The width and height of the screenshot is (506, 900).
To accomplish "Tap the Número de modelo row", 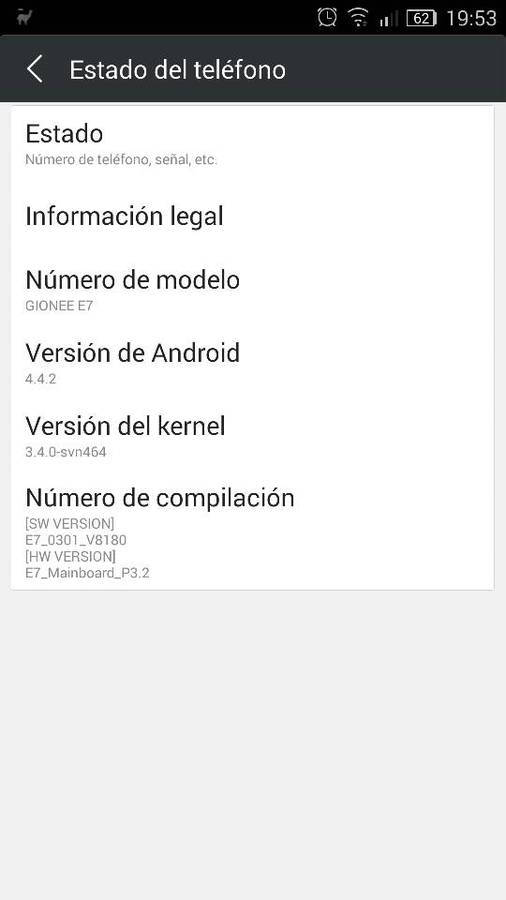I will 252,290.
